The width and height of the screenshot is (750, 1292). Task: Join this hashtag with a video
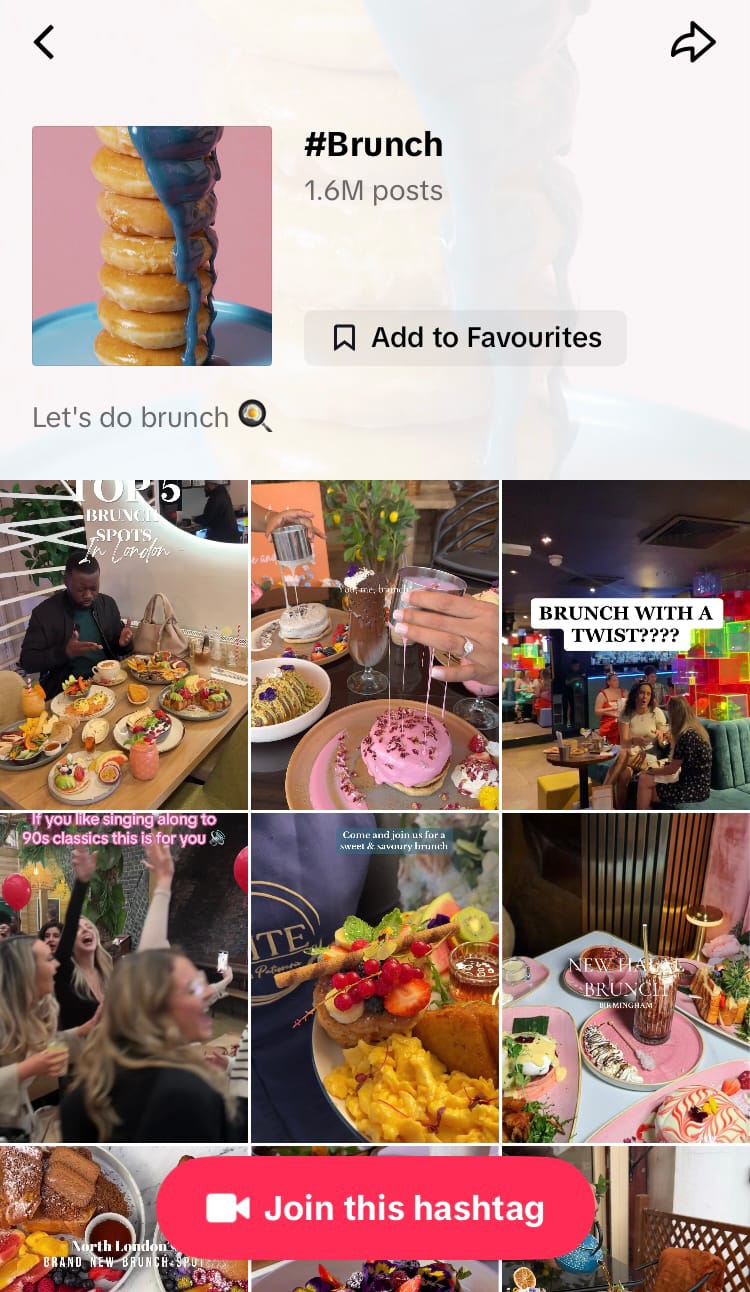376,1208
